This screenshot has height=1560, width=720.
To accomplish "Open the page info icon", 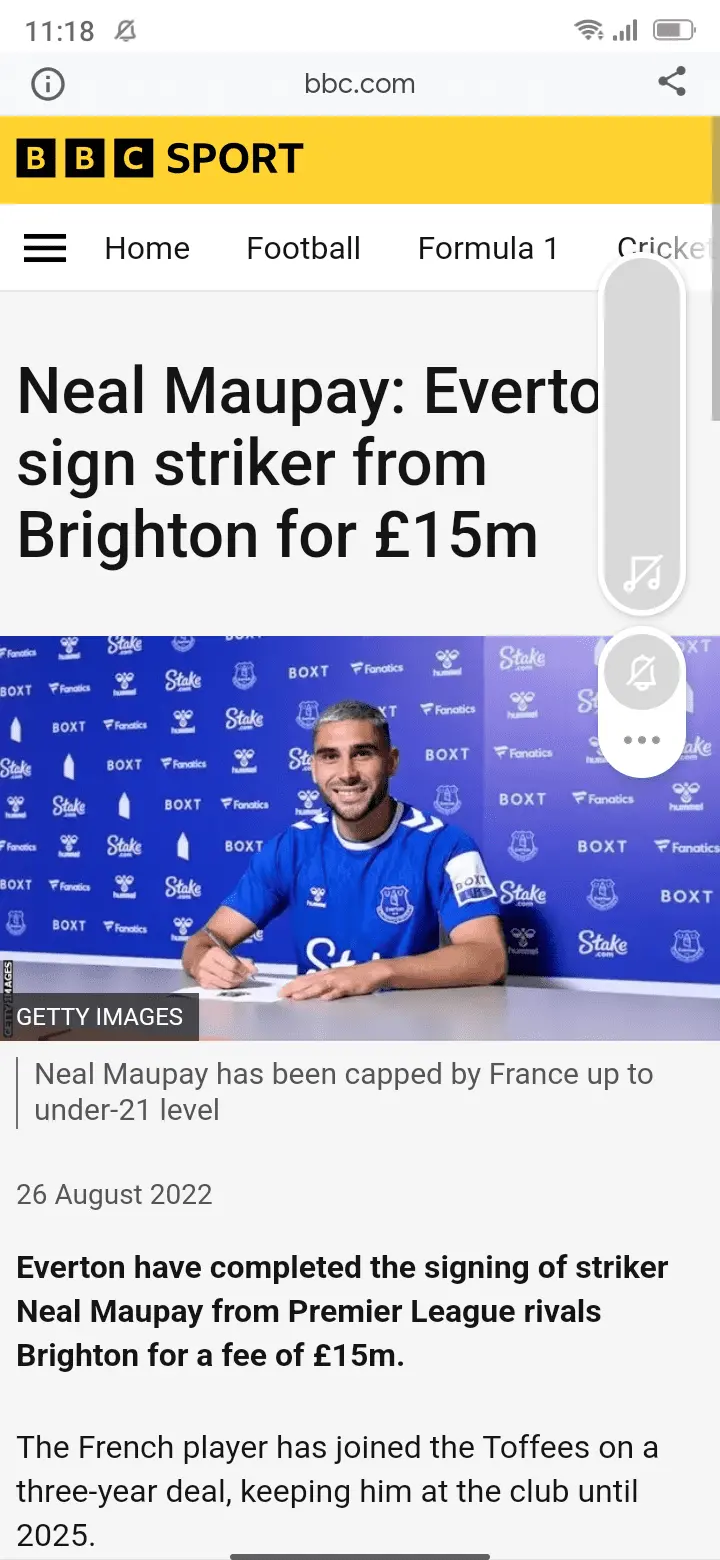I will [48, 84].
